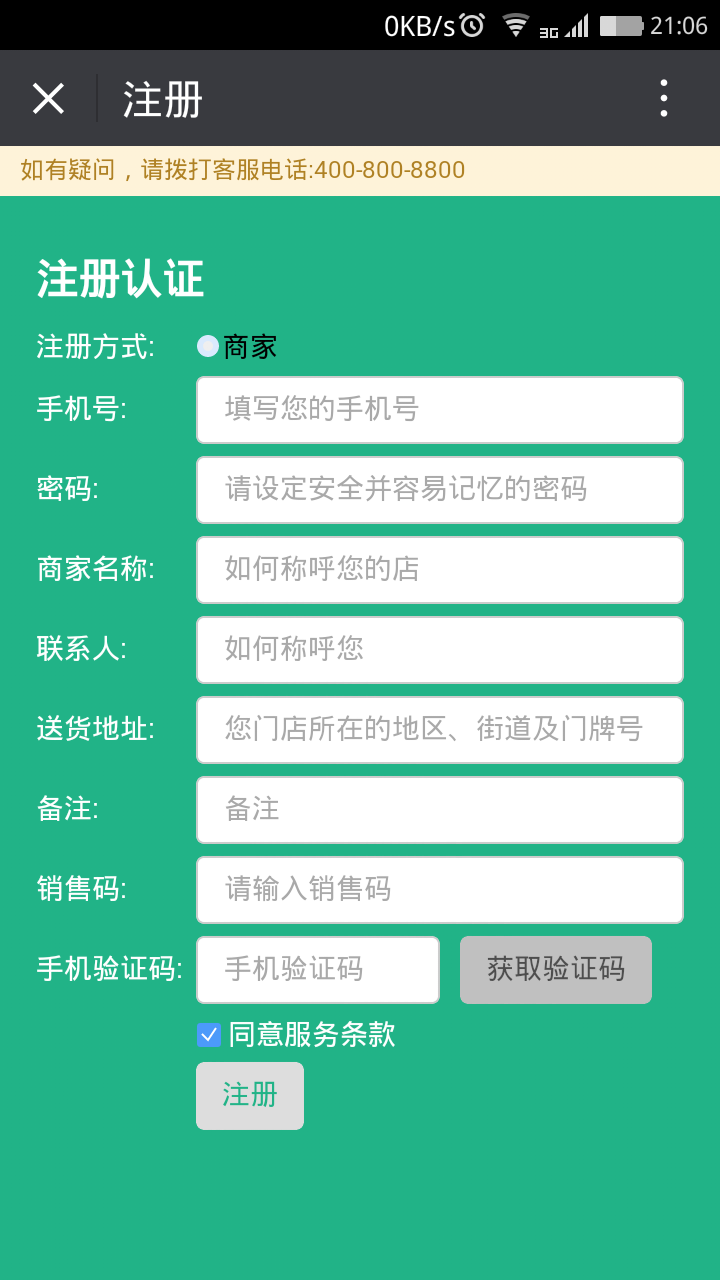Click the 手机号 phone number field
Screen dimensions: 720x1280
click(439, 410)
